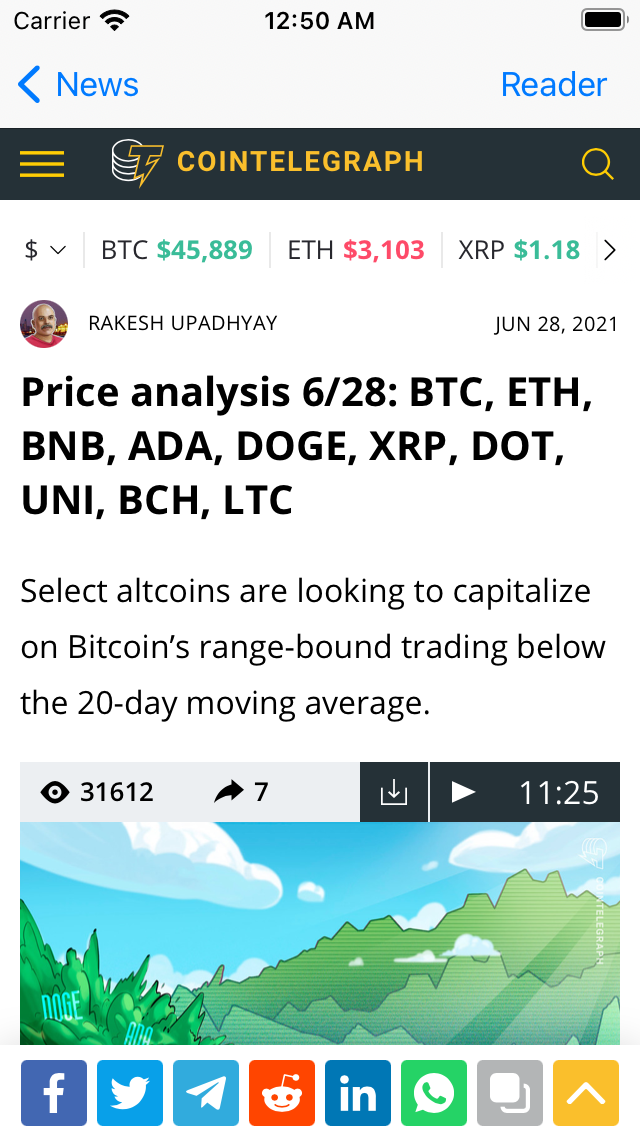Copy the article link
This screenshot has height=1136, width=640.
[510, 1093]
